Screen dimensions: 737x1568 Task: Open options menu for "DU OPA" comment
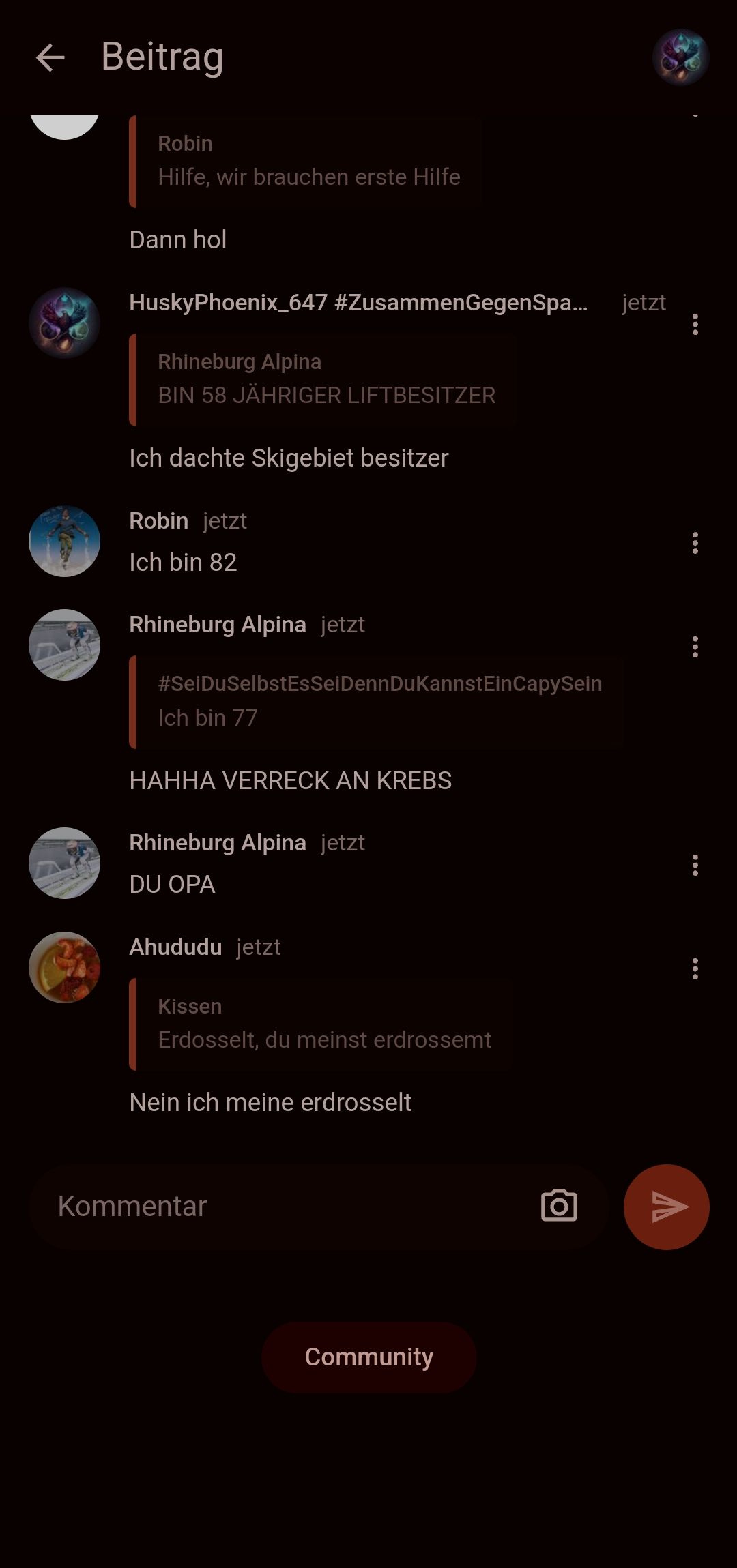point(695,865)
